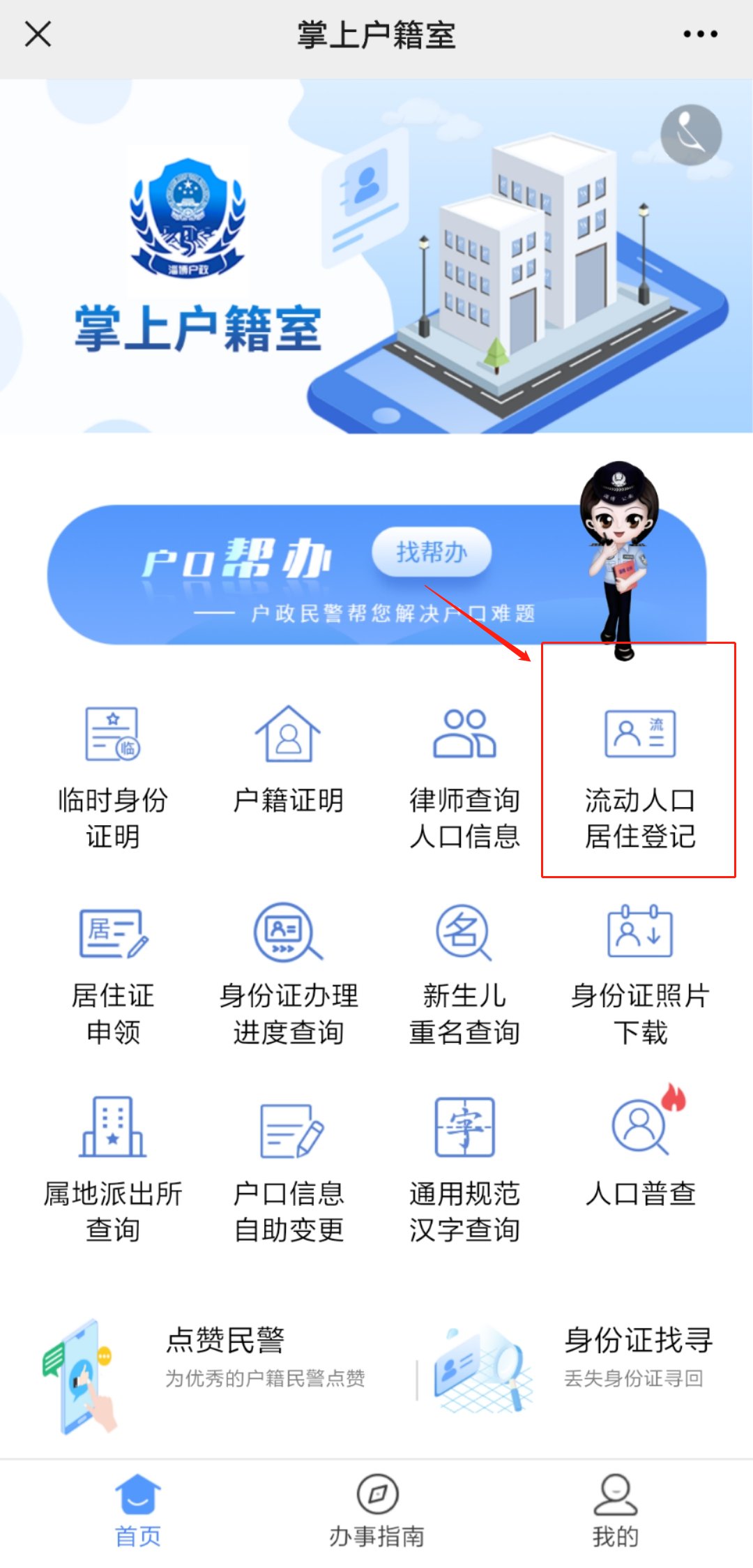Open 属地派出所查询
This screenshot has height=1568, width=753.
113,1170
